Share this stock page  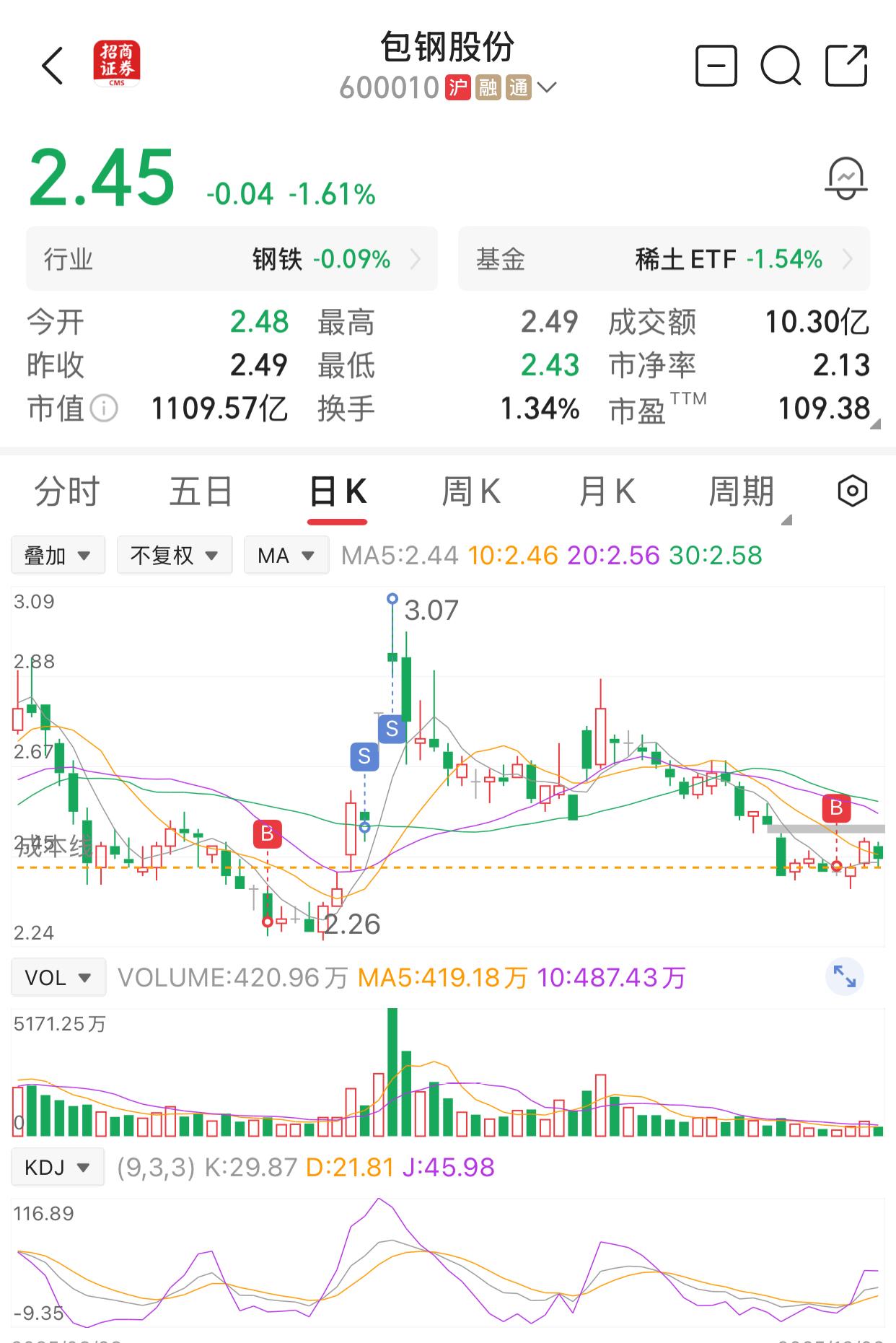(x=846, y=66)
